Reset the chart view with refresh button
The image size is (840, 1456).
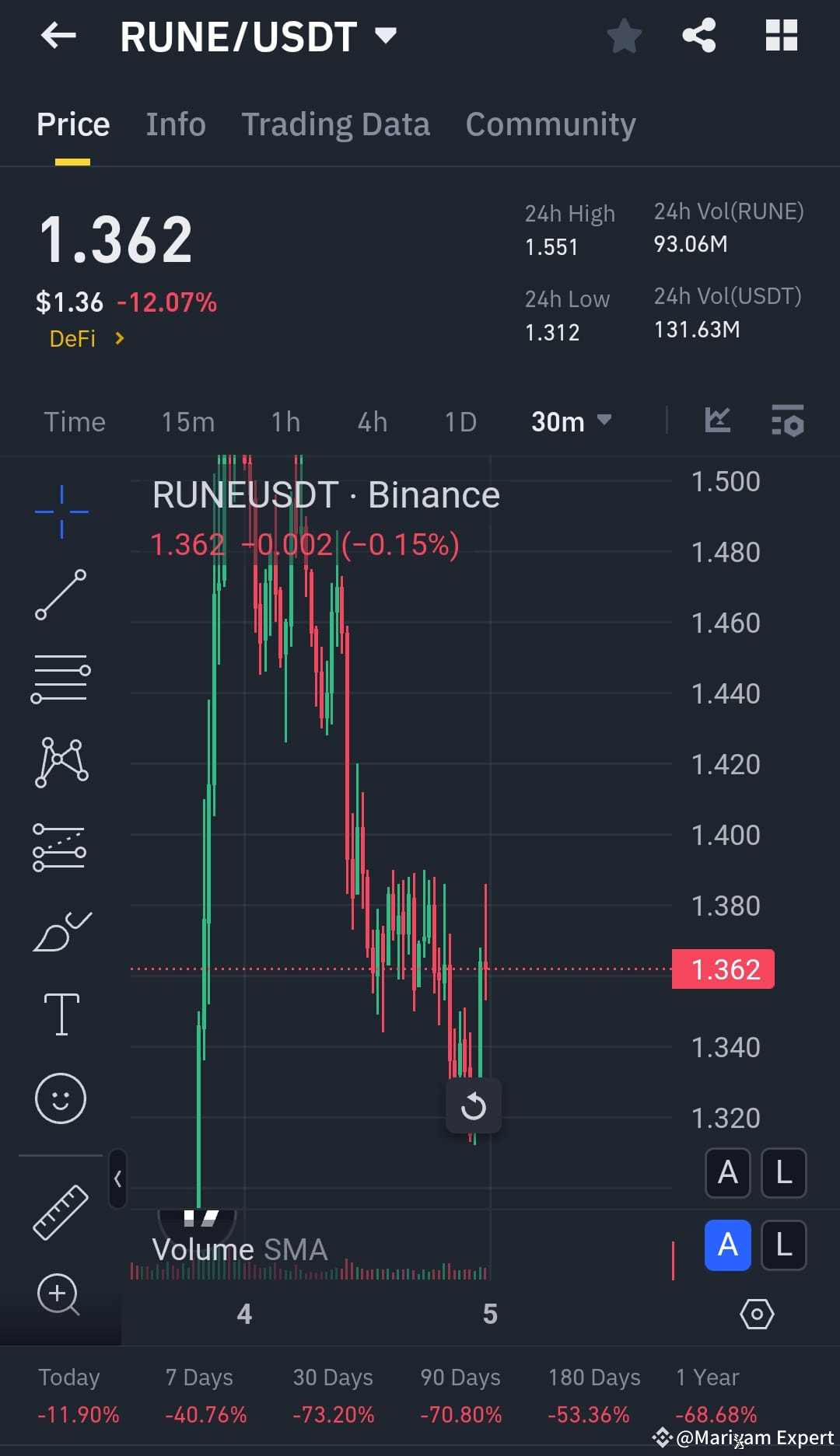[474, 1106]
